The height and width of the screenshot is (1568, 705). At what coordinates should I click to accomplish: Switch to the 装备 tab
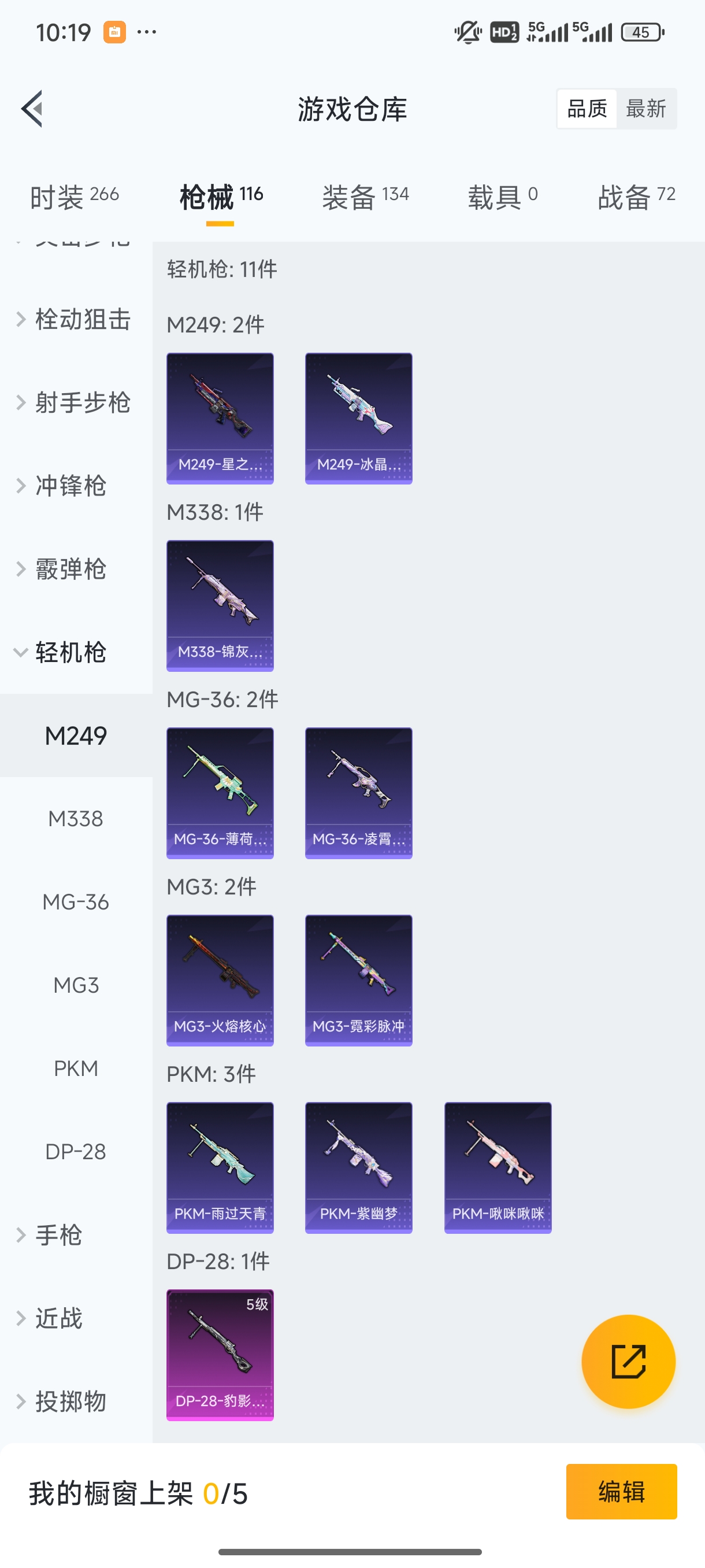coord(365,197)
